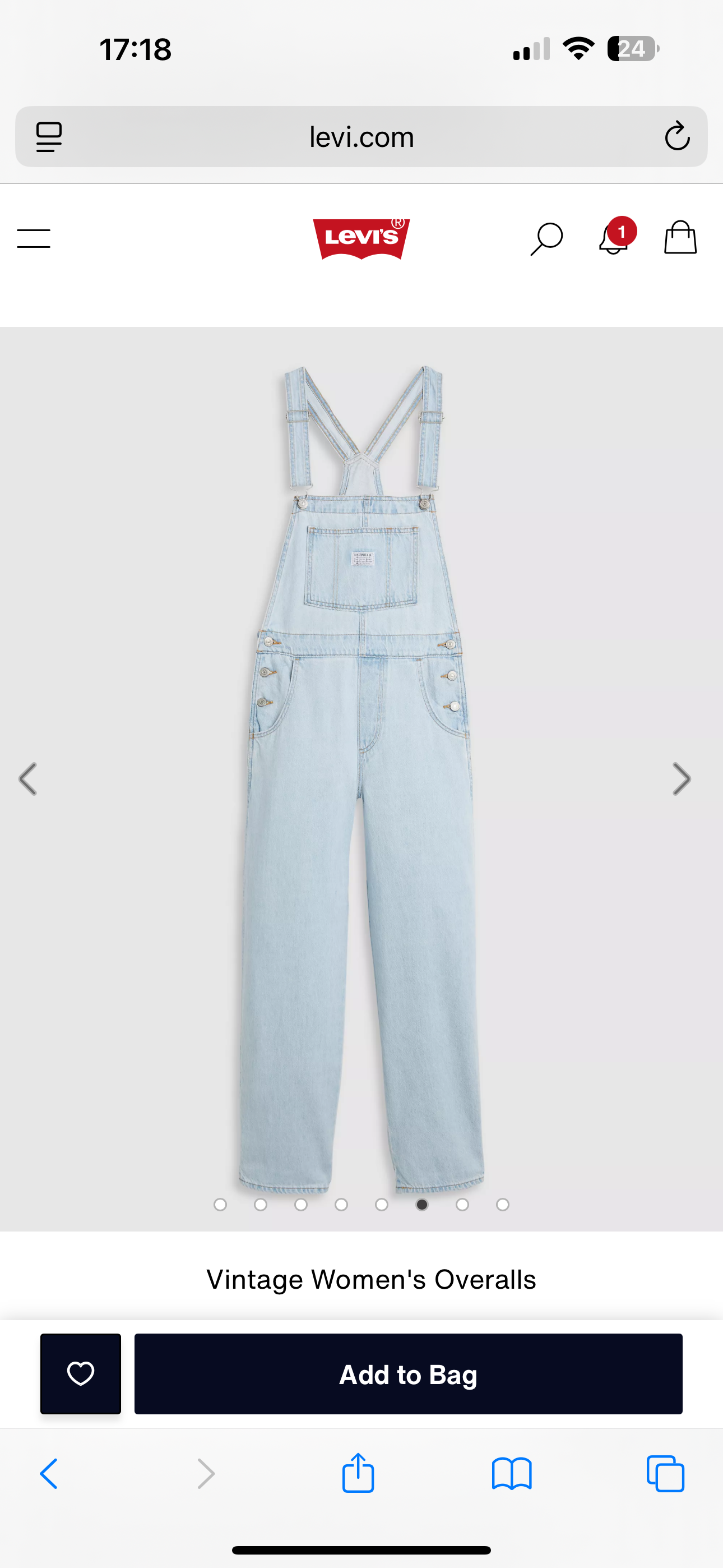Show the previous product image
This screenshot has height=1568, width=723.
pyautogui.click(x=28, y=778)
